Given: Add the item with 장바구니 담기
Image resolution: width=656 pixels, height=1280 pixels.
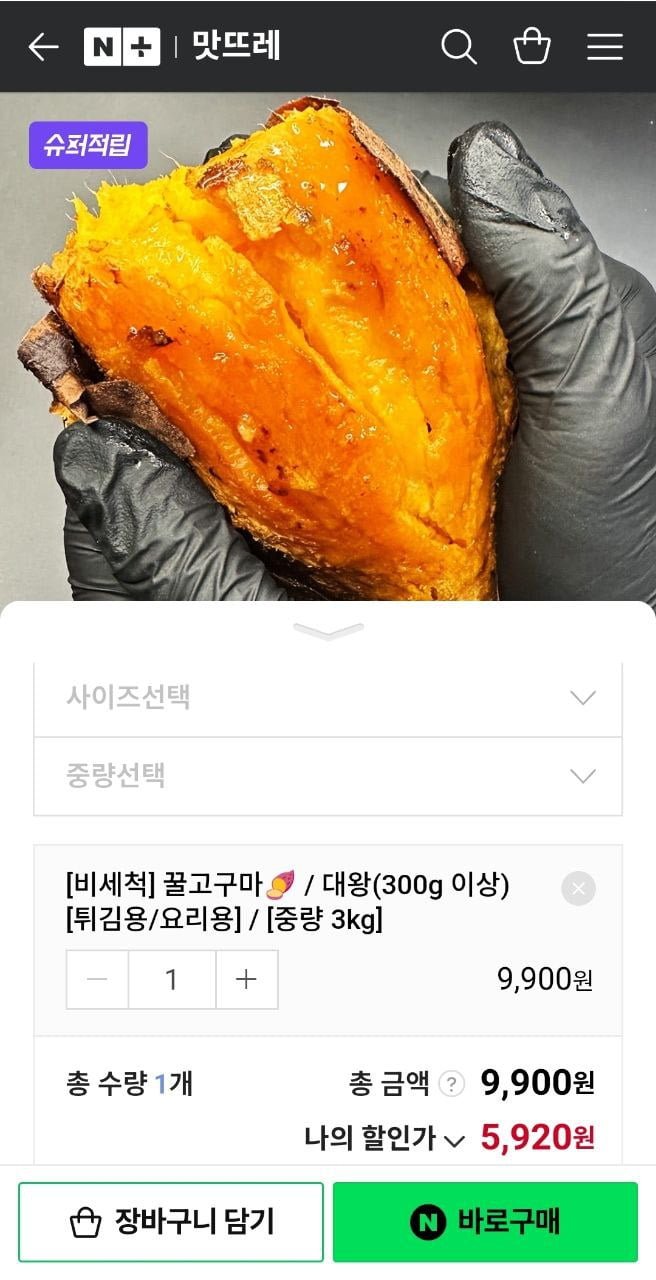Looking at the screenshot, I should pyautogui.click(x=171, y=1221).
